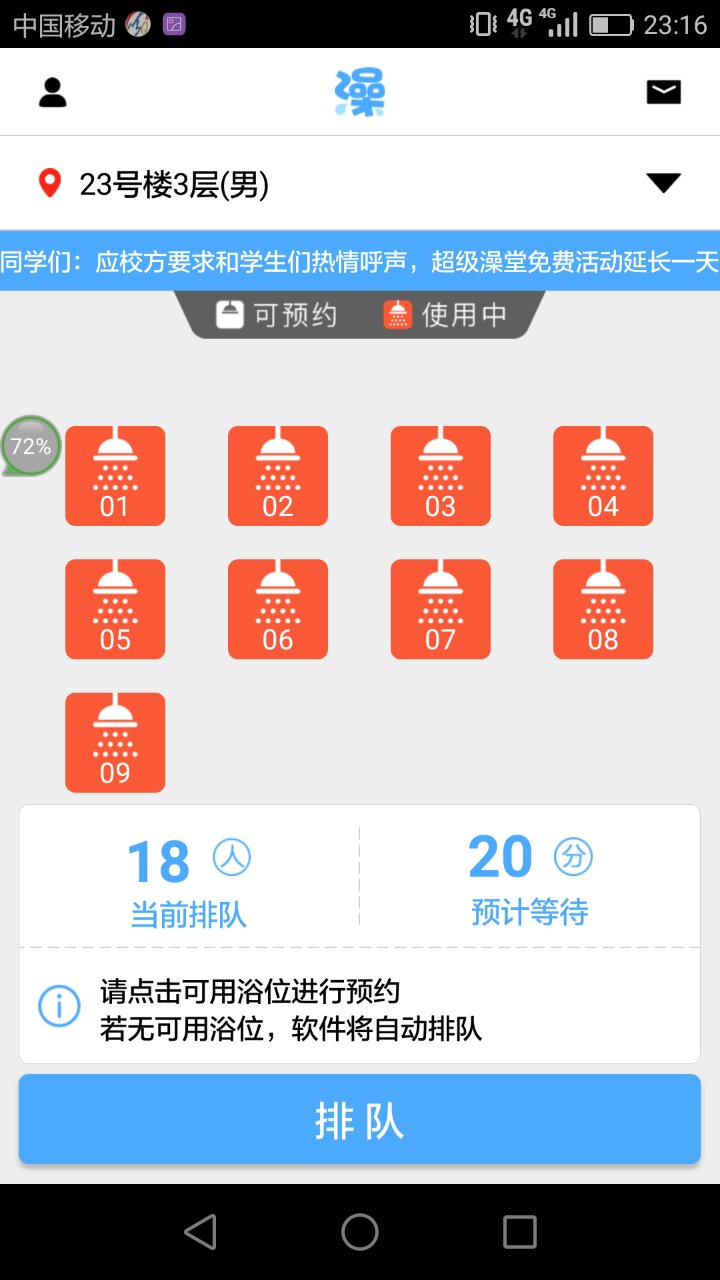Choose shower stall 06
This screenshot has width=720, height=1280.
point(278,609)
